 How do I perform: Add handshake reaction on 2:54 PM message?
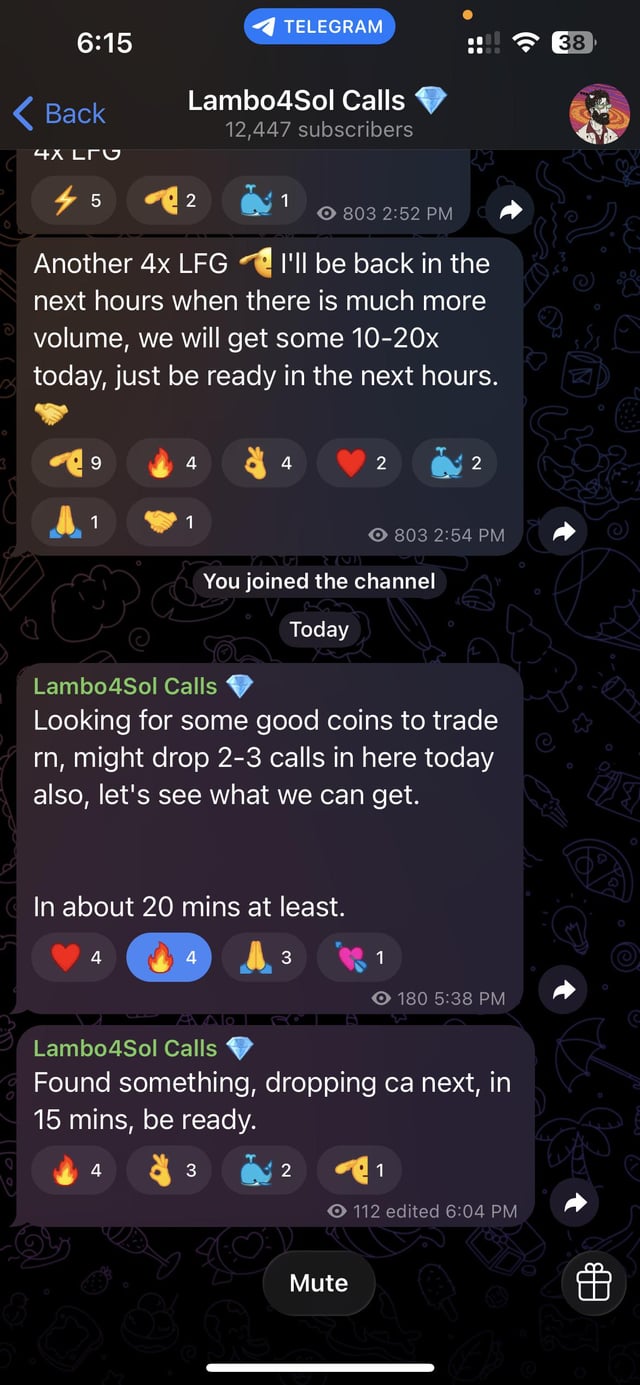coord(169,521)
